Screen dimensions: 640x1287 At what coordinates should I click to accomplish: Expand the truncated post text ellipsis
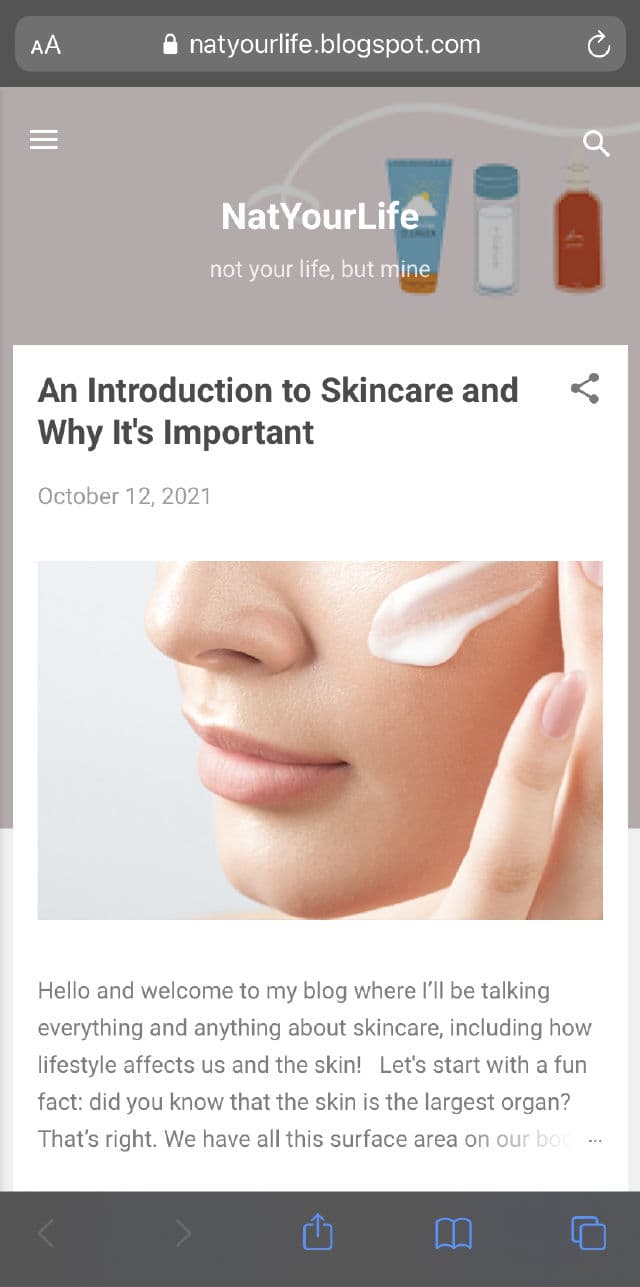pyautogui.click(x=595, y=1140)
